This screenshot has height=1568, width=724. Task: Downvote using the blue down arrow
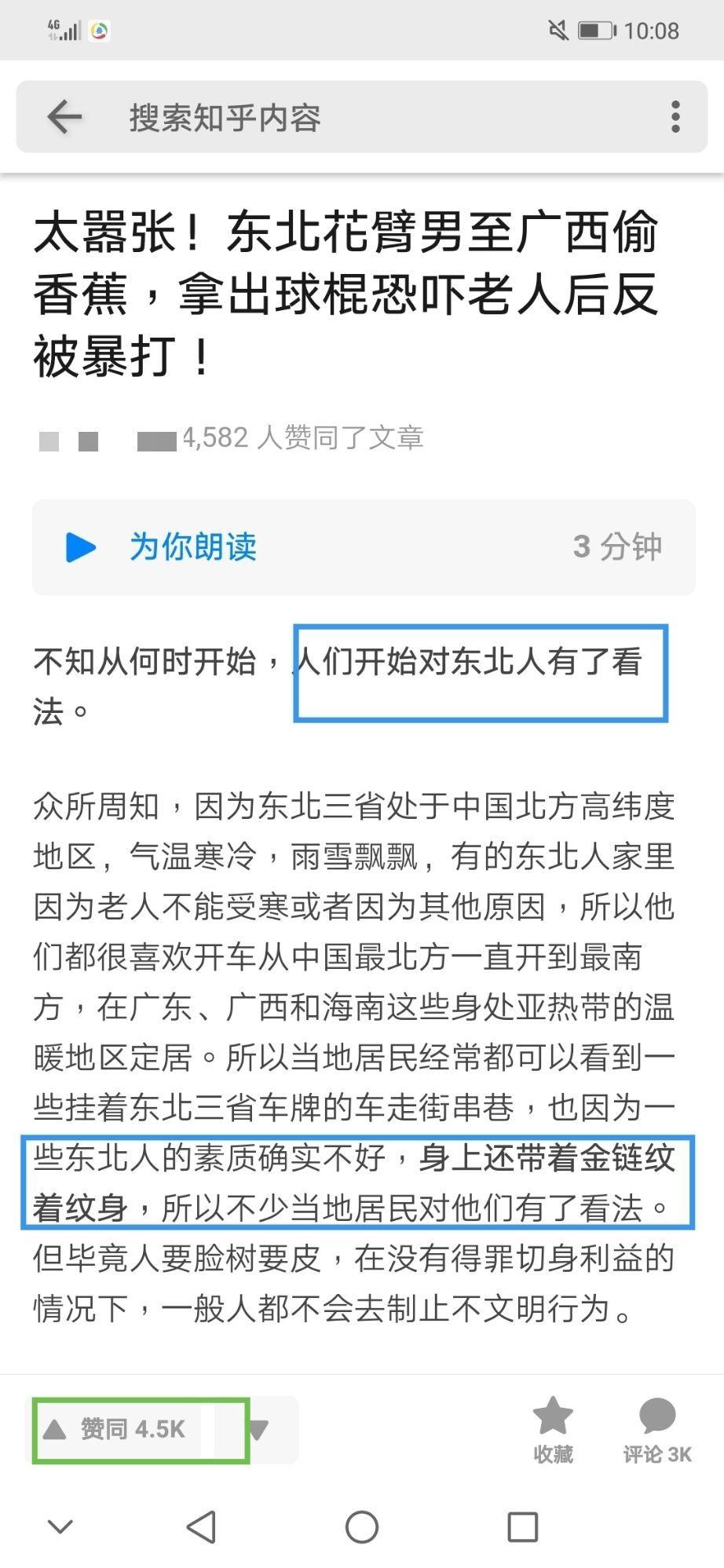click(x=259, y=1429)
